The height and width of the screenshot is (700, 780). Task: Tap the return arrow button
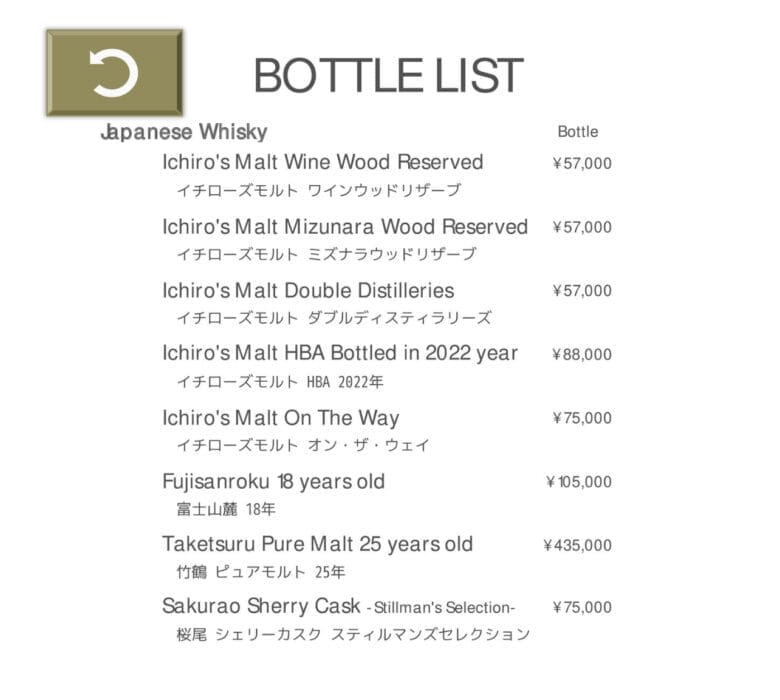(114, 72)
